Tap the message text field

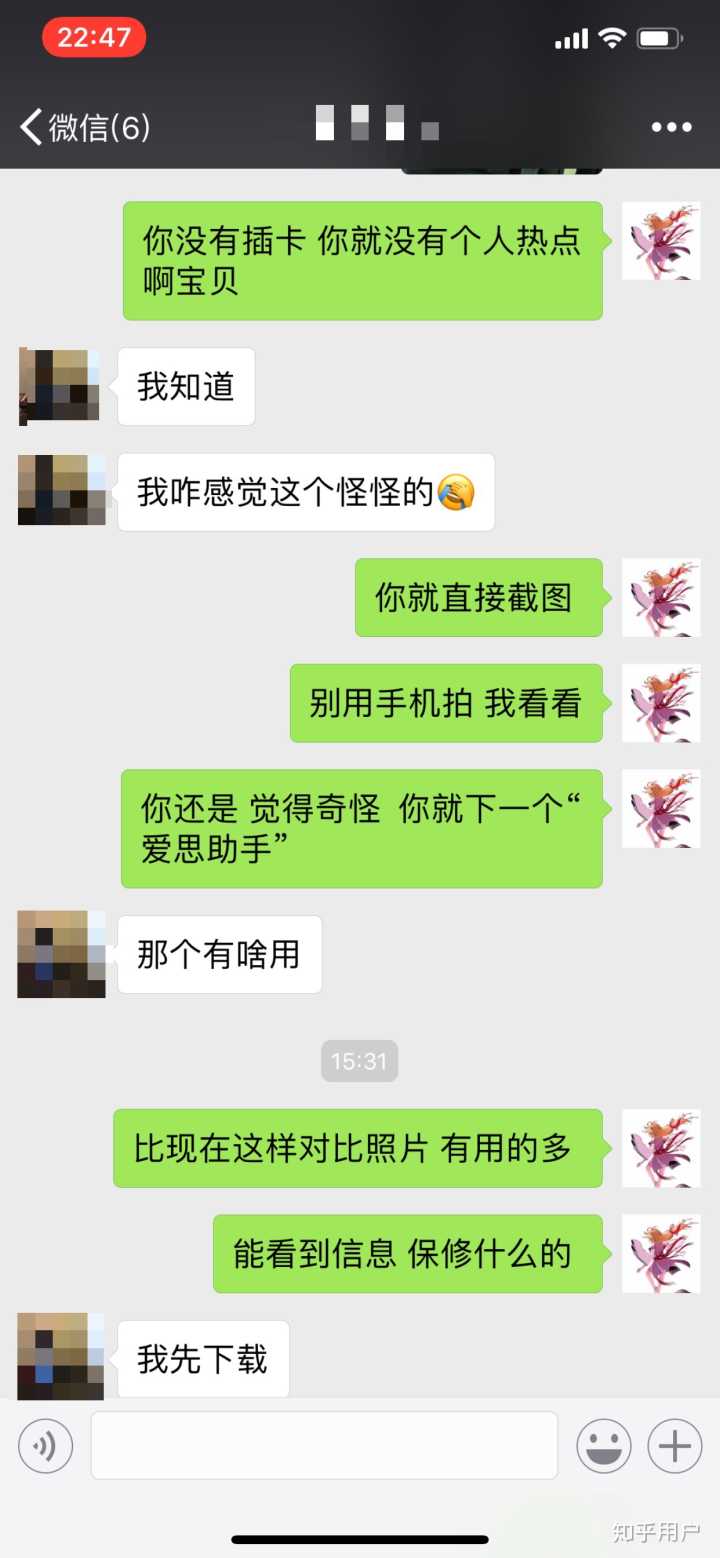324,1445
